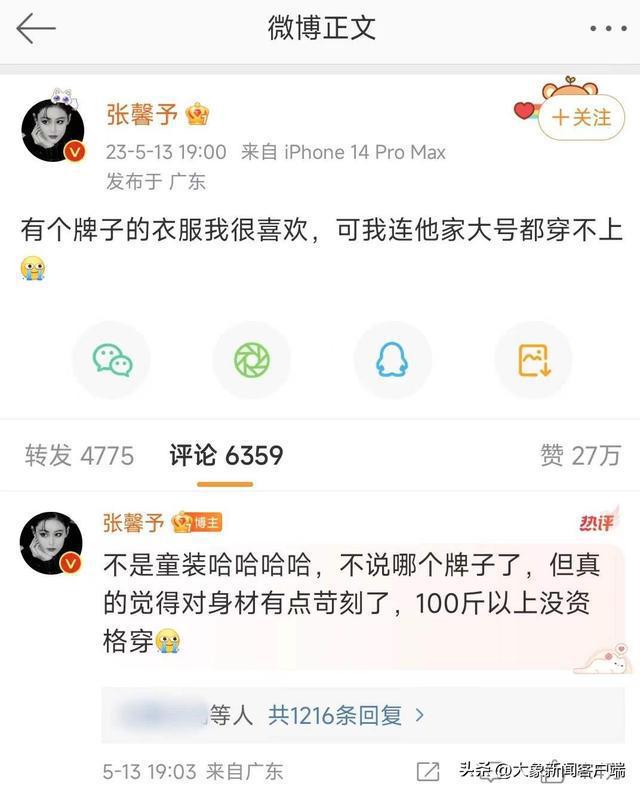Follow 张馨予 with the 关注 button
This screenshot has width=640, height=792.
(581, 118)
